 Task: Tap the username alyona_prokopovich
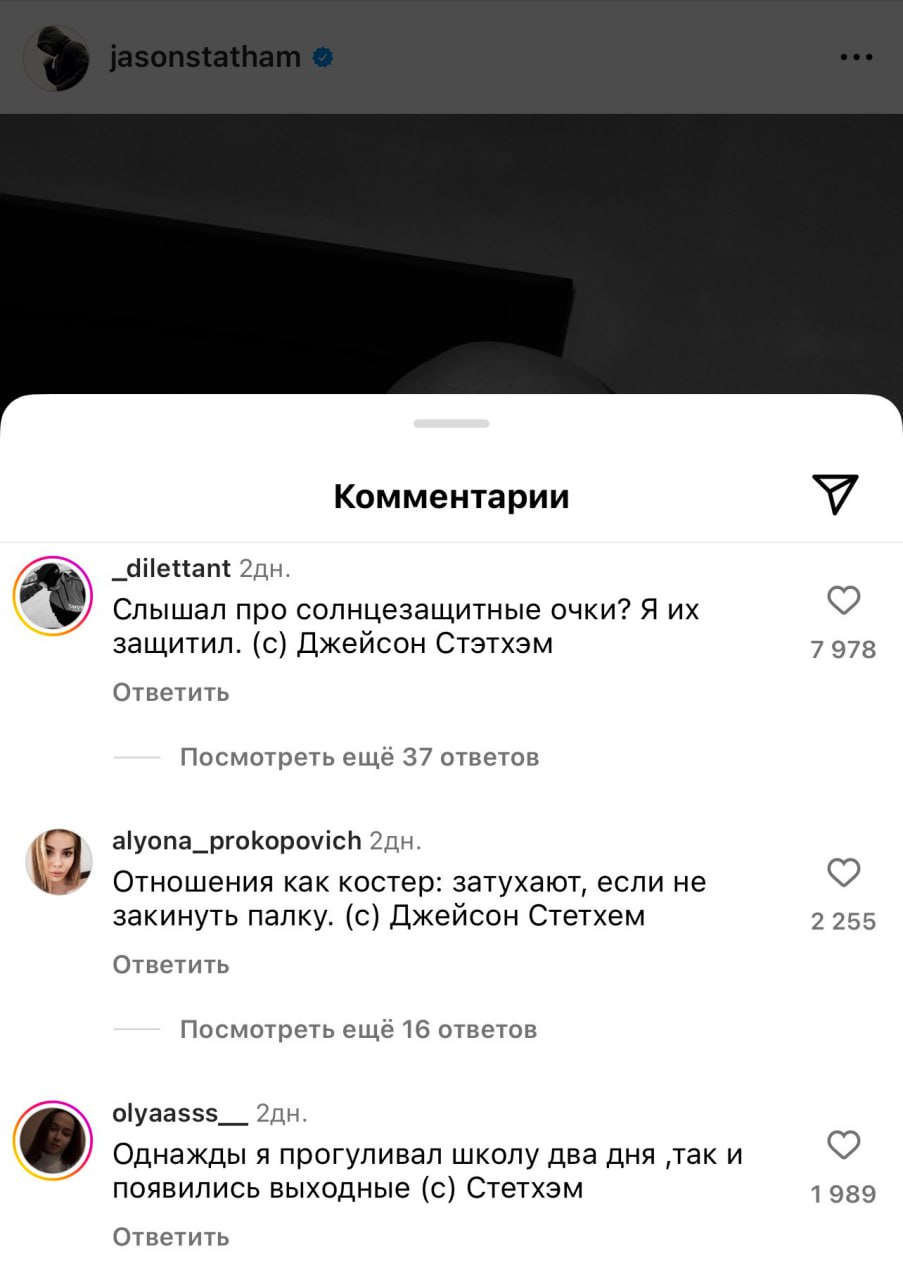(x=236, y=841)
